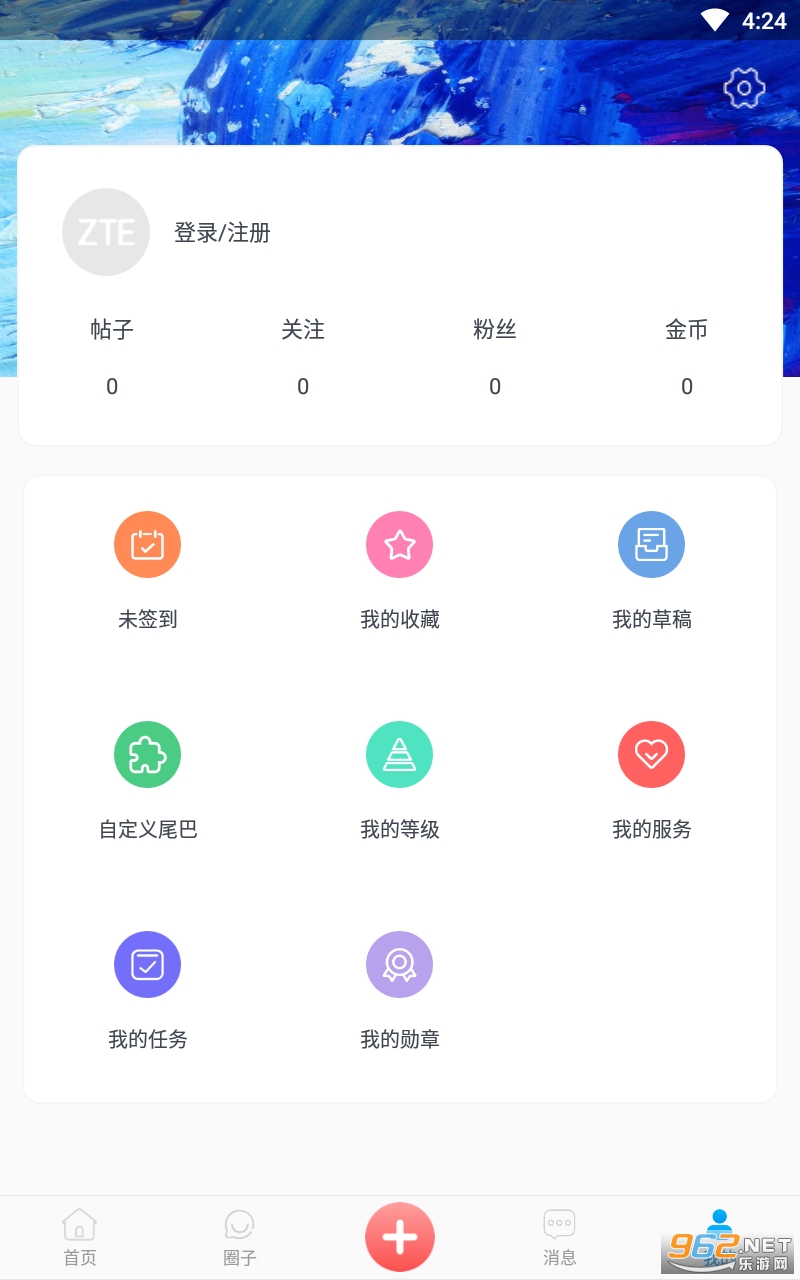Open 自定义尾巴
Image resolution: width=800 pixels, height=1280 pixels.
coord(147,781)
